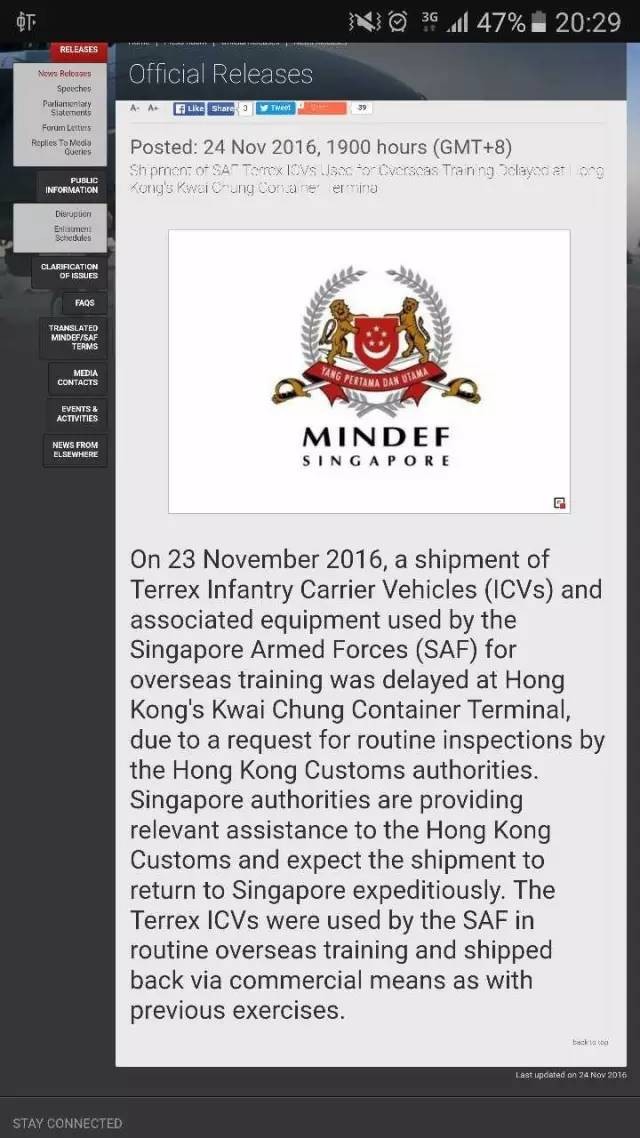
Task: Open the Disruption page
Action: coord(72,214)
